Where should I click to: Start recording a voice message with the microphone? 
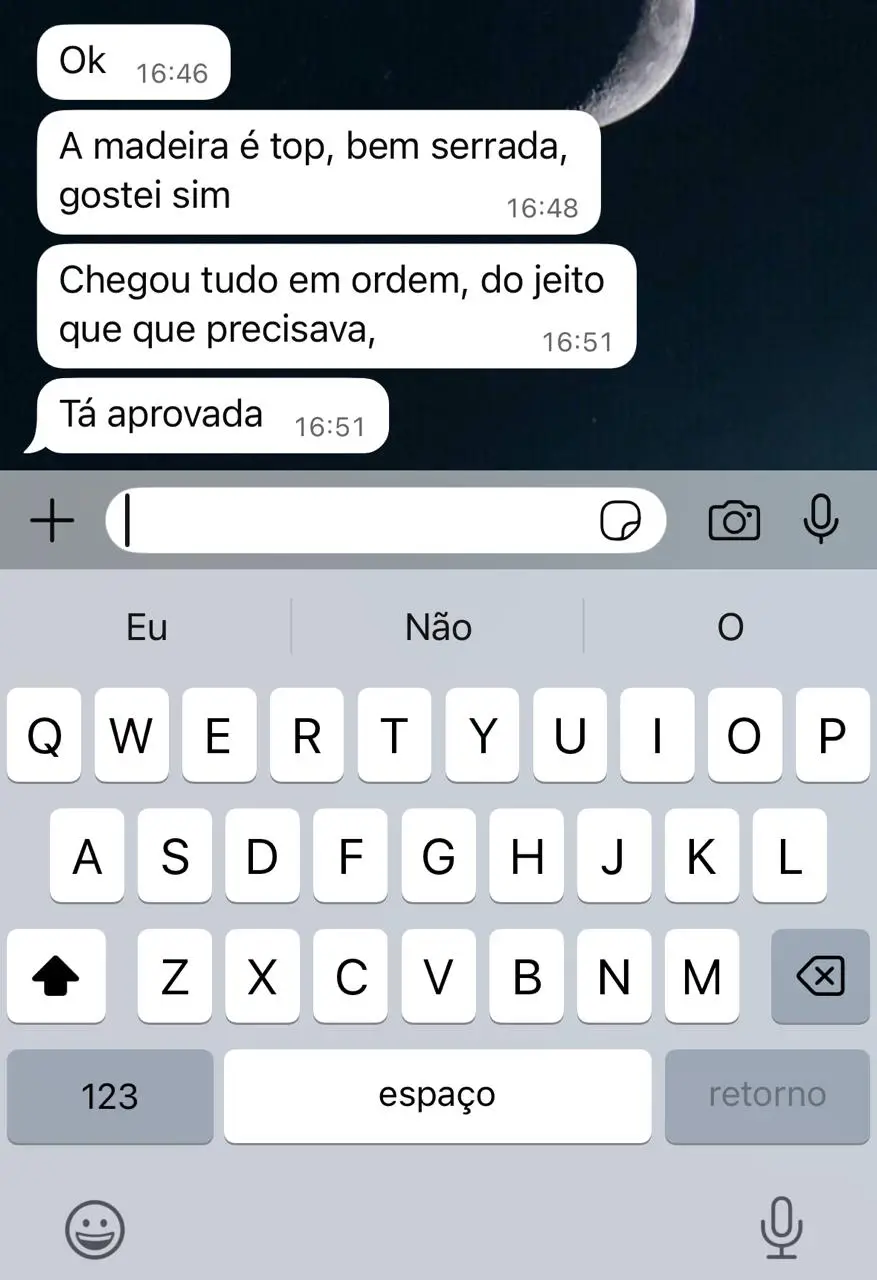pos(820,520)
